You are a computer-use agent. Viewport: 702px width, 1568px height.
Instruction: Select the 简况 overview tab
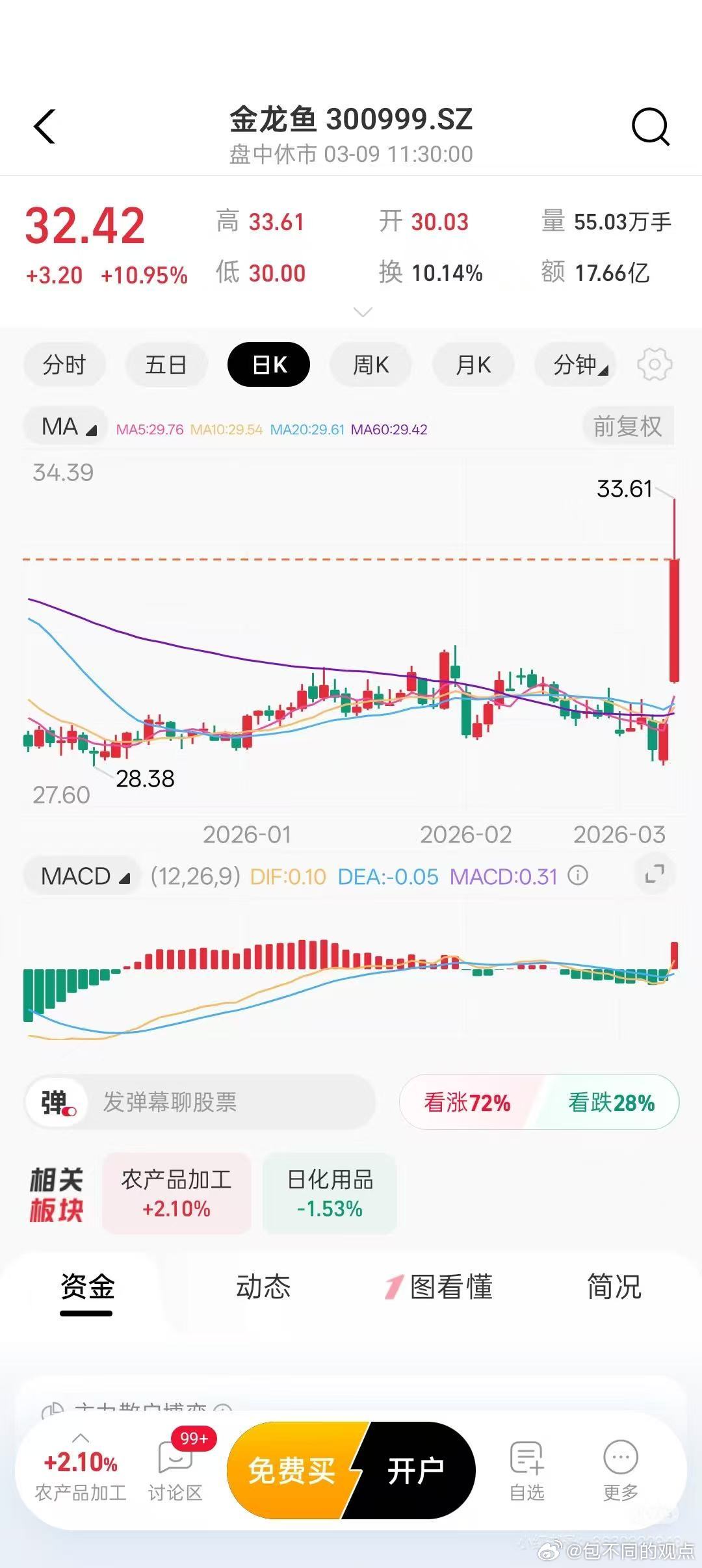coord(614,1287)
